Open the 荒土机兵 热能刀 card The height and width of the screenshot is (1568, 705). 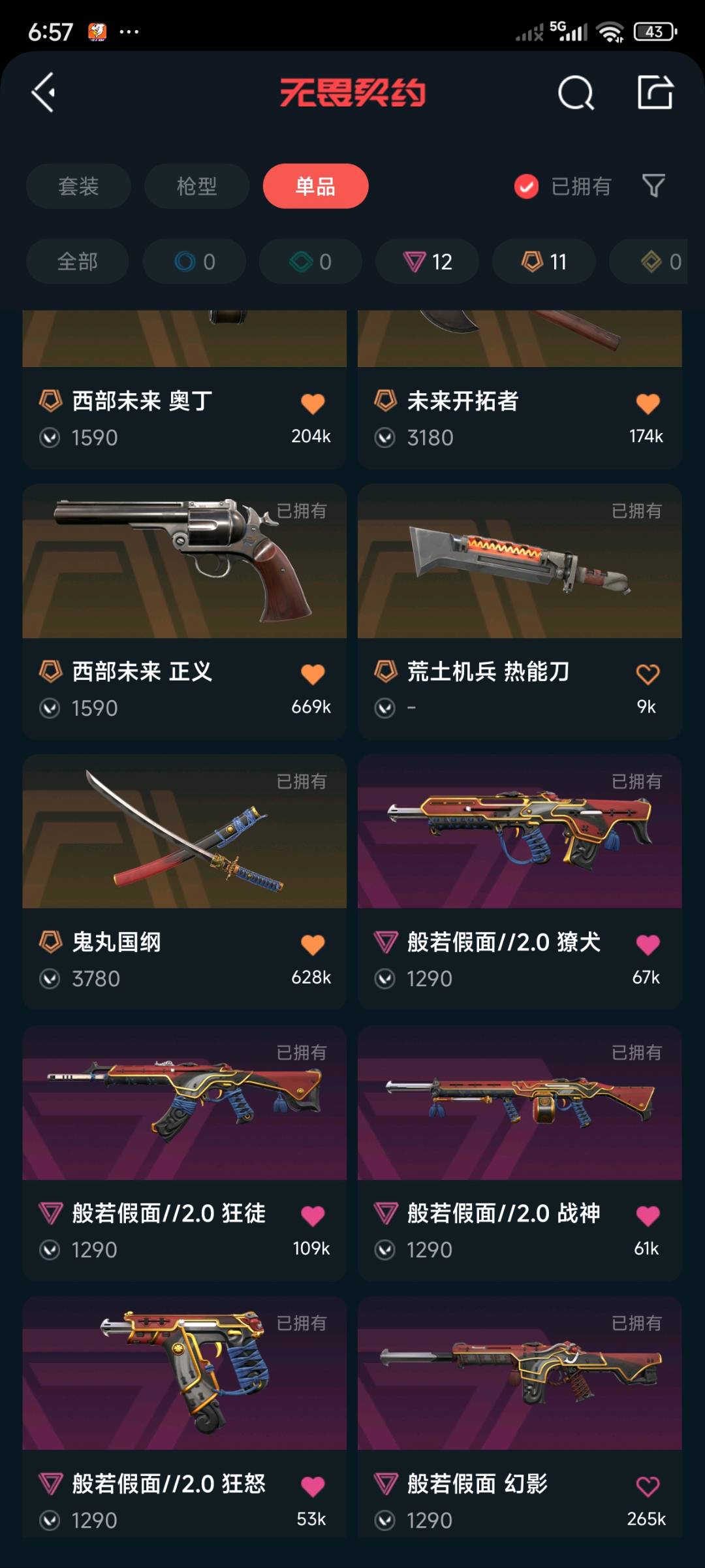point(520,611)
